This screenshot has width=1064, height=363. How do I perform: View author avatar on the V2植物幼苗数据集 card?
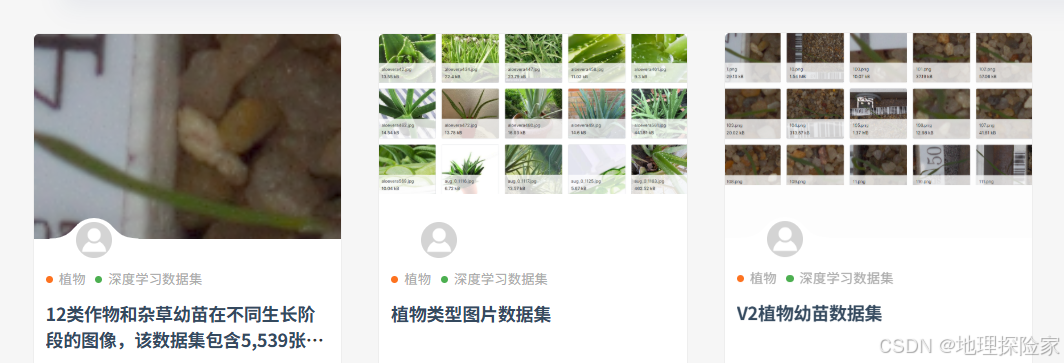tap(785, 239)
